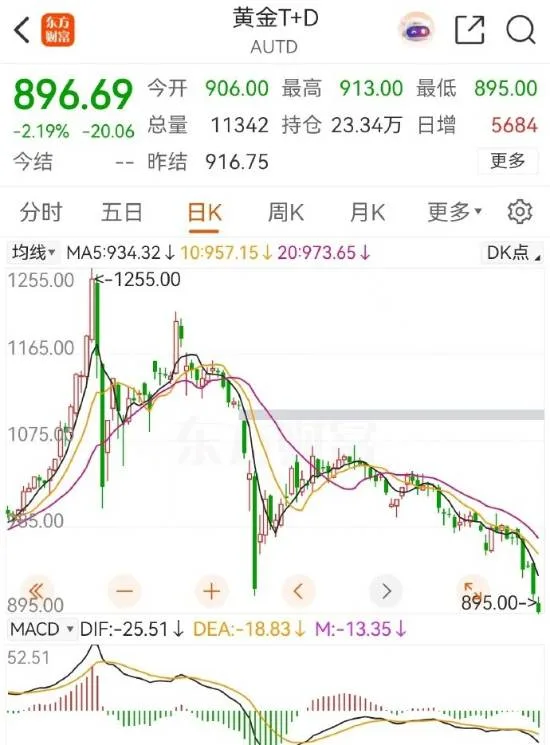The width and height of the screenshot is (550, 745).
Task: Open the 均线 indicator dropdown
Action: point(33,252)
